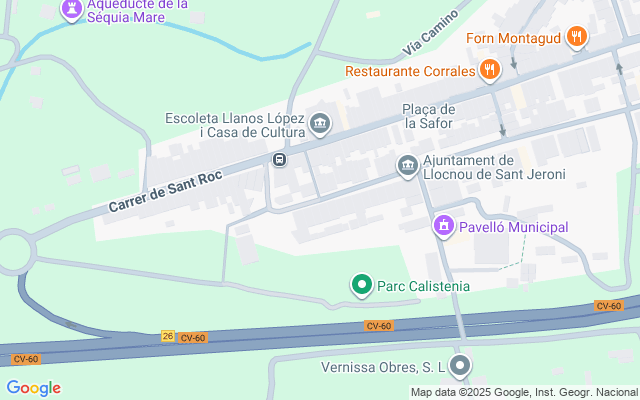The image size is (640, 400).
Task: Select the Forn Montagud bakery pin
Action: tap(576, 39)
